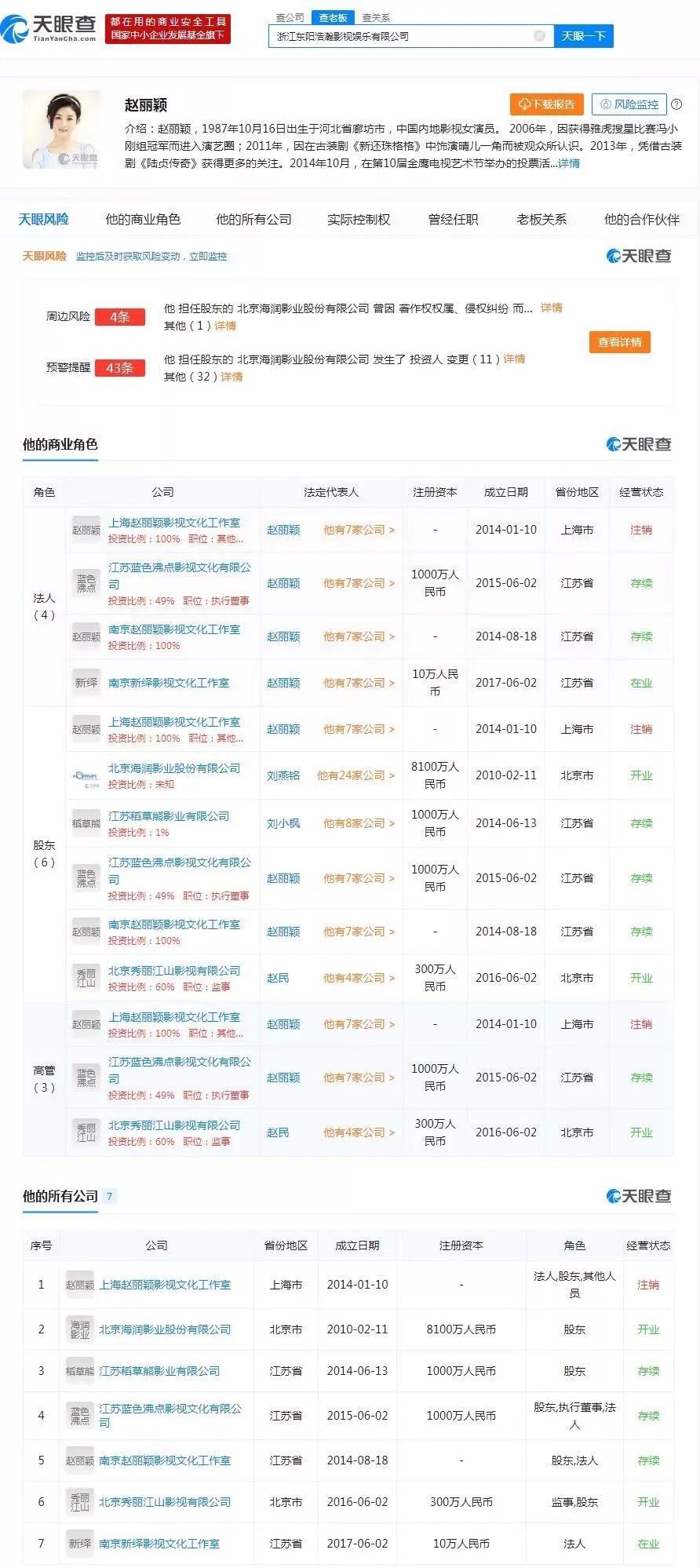Switch to the 查关系 search tab
The image size is (700, 1568).
[x=376, y=17]
